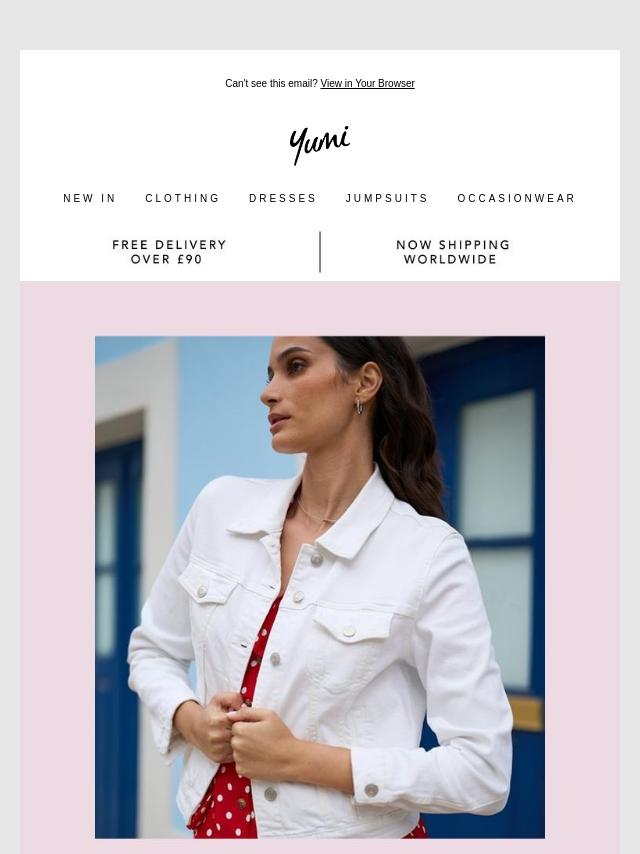Open the New In category
640x854 pixels.
tap(90, 199)
